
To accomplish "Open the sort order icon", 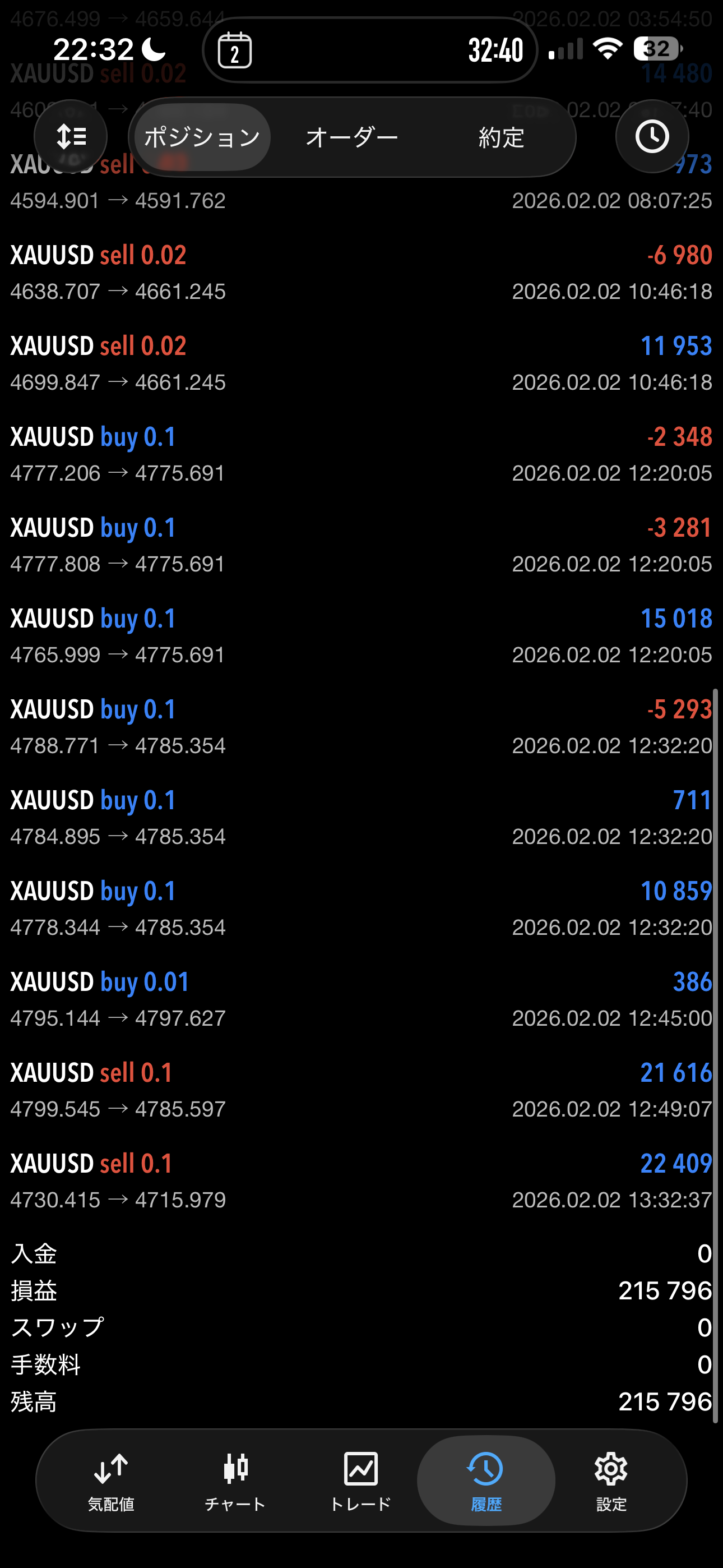I will click(x=71, y=136).
